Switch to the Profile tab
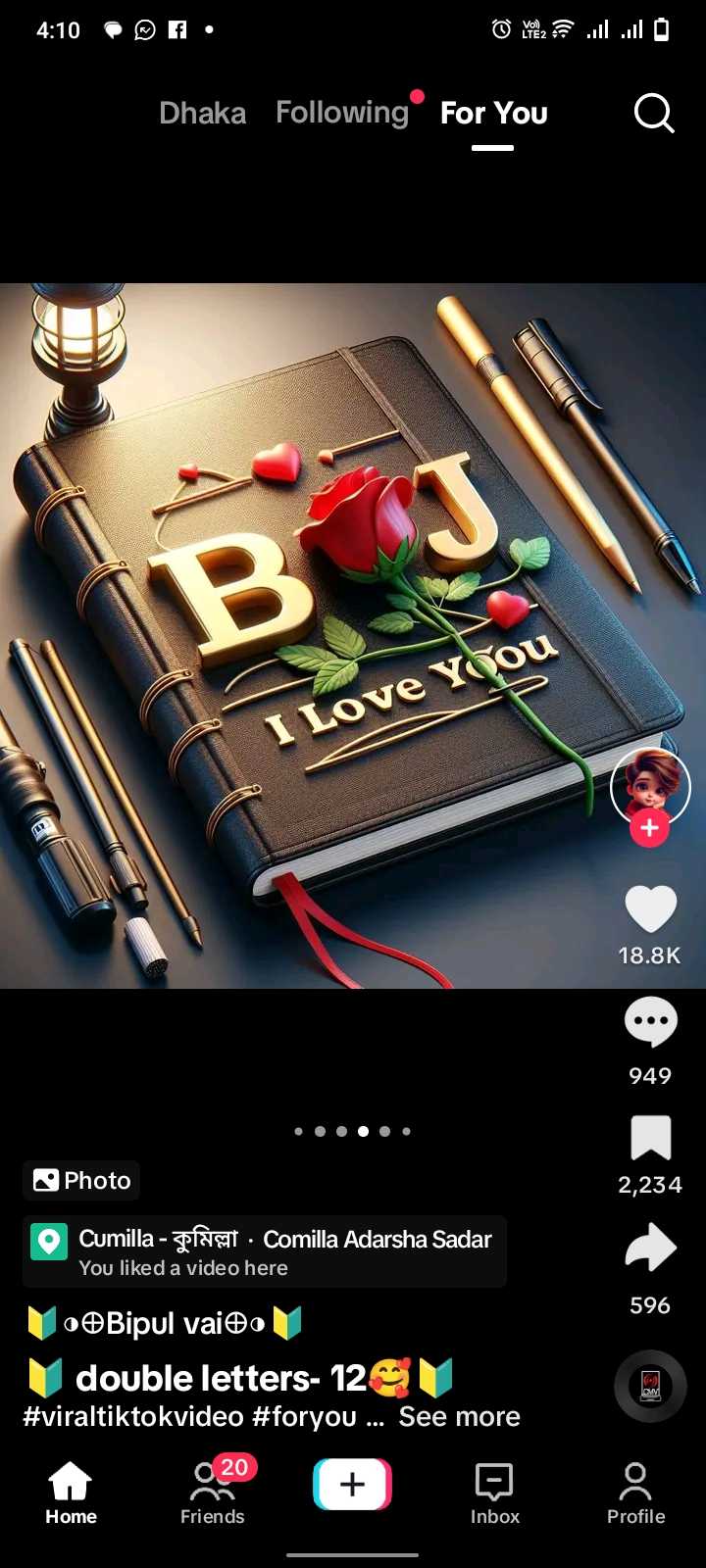Image resolution: width=706 pixels, height=1568 pixels. pos(635,1494)
